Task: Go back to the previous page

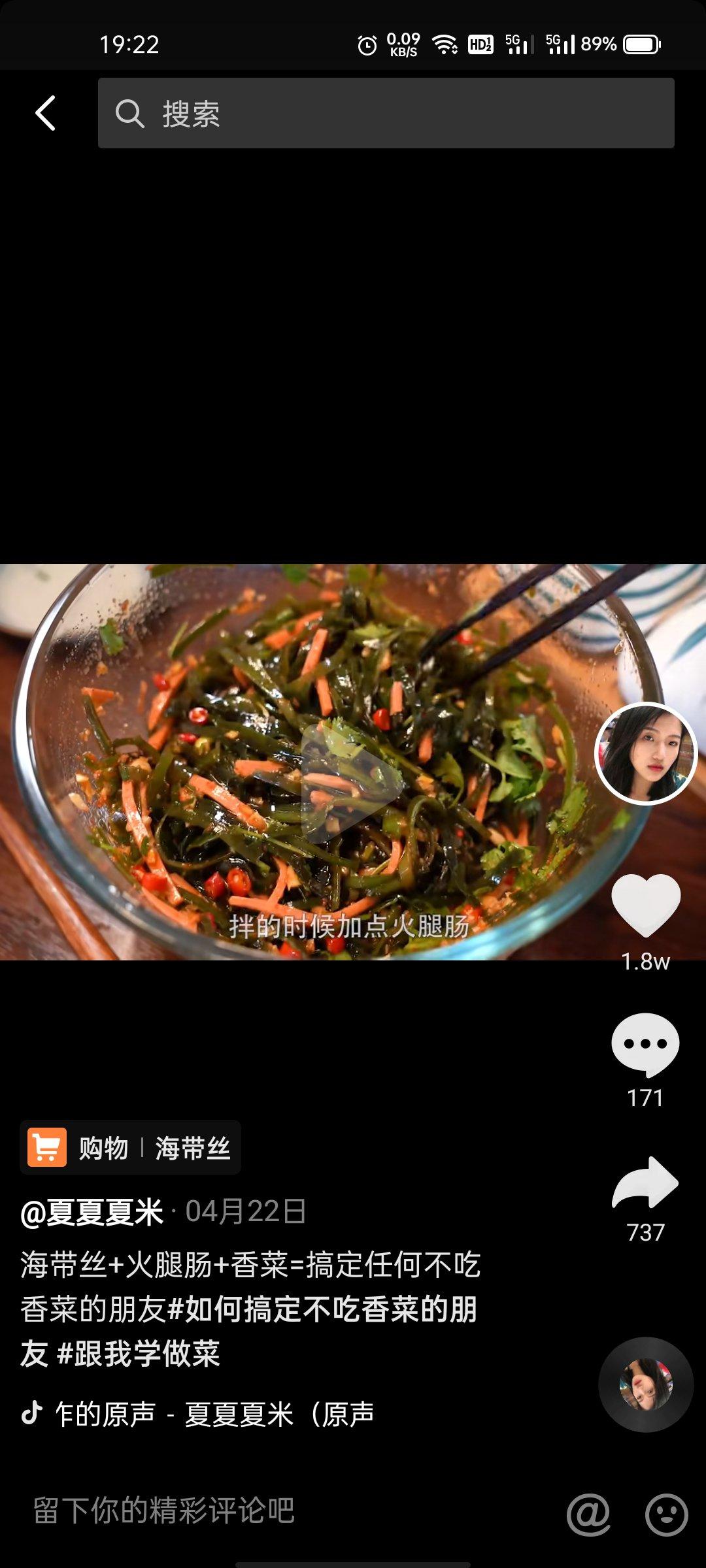Action: tap(45, 113)
